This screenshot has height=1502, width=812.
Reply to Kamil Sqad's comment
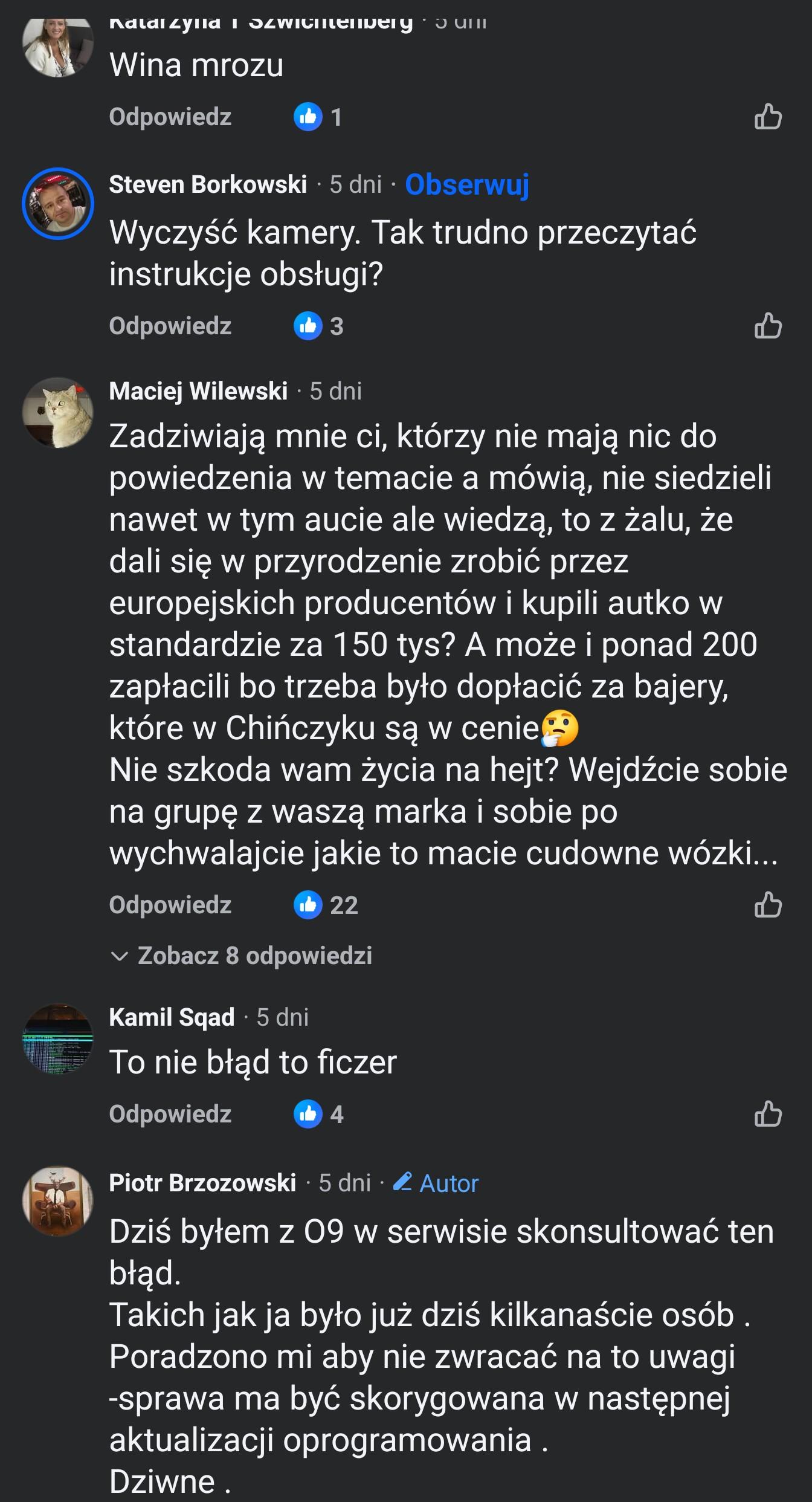click(x=170, y=1114)
